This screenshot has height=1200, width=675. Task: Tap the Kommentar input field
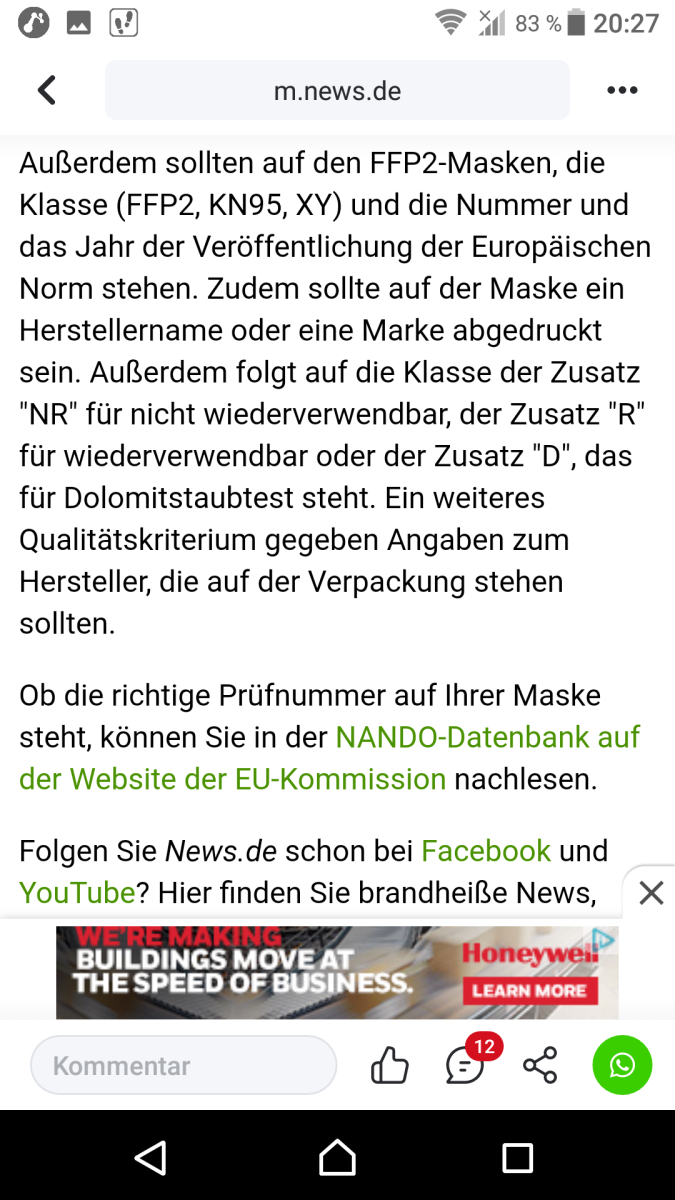pyautogui.click(x=184, y=1065)
